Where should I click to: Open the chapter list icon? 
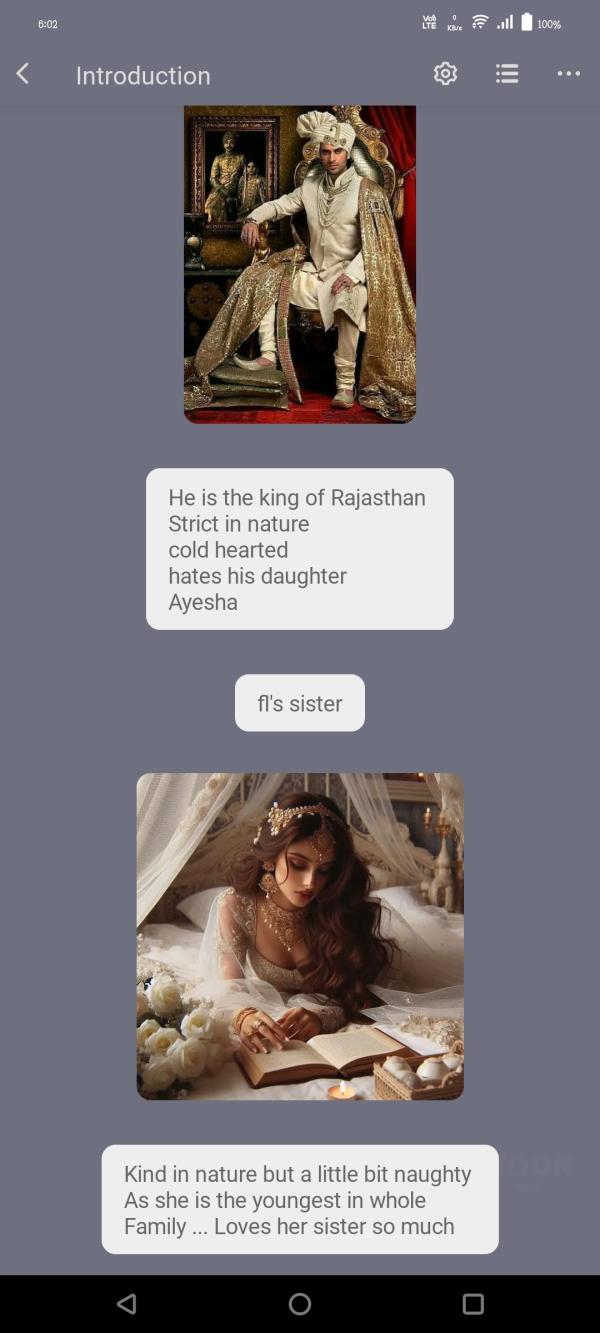coord(507,74)
